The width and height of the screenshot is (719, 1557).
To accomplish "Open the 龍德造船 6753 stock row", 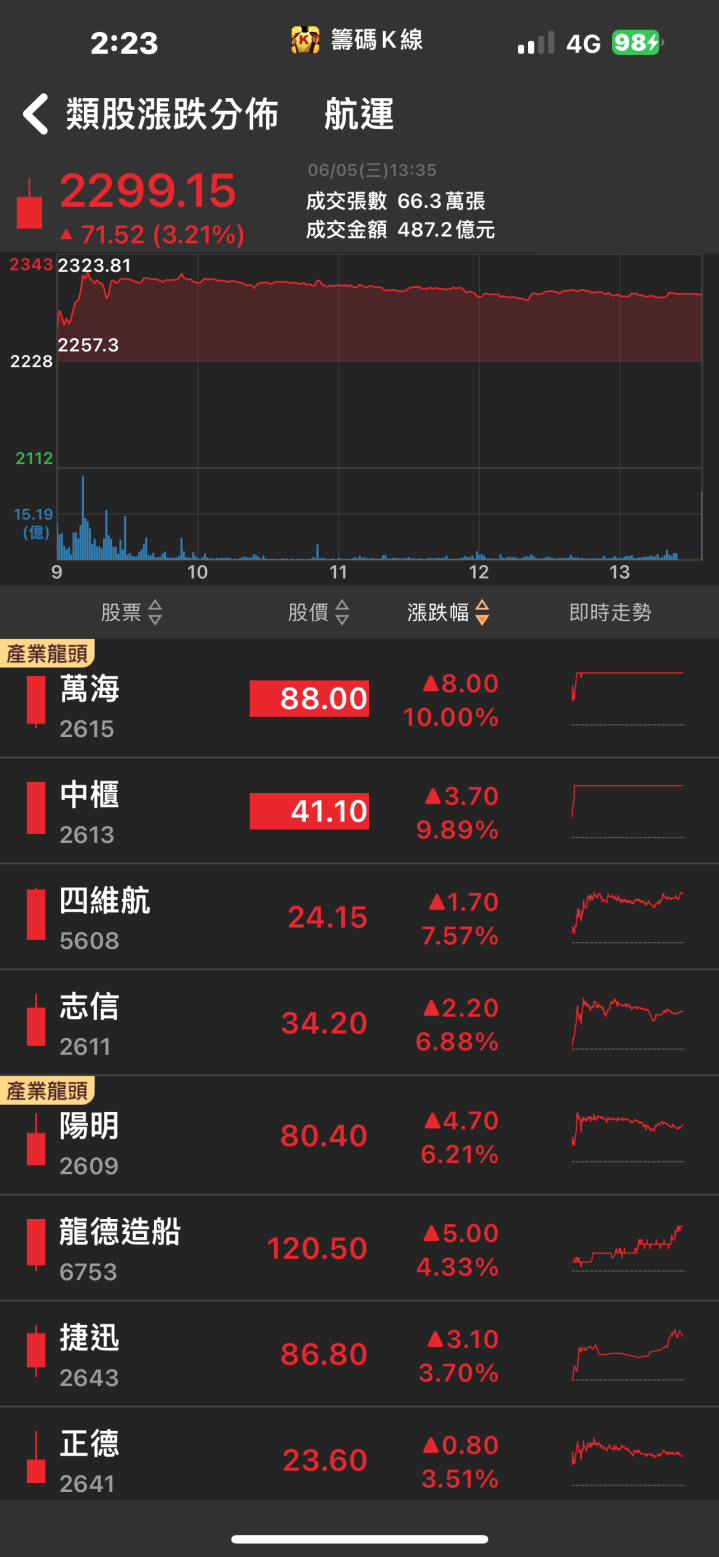I will (359, 1248).
